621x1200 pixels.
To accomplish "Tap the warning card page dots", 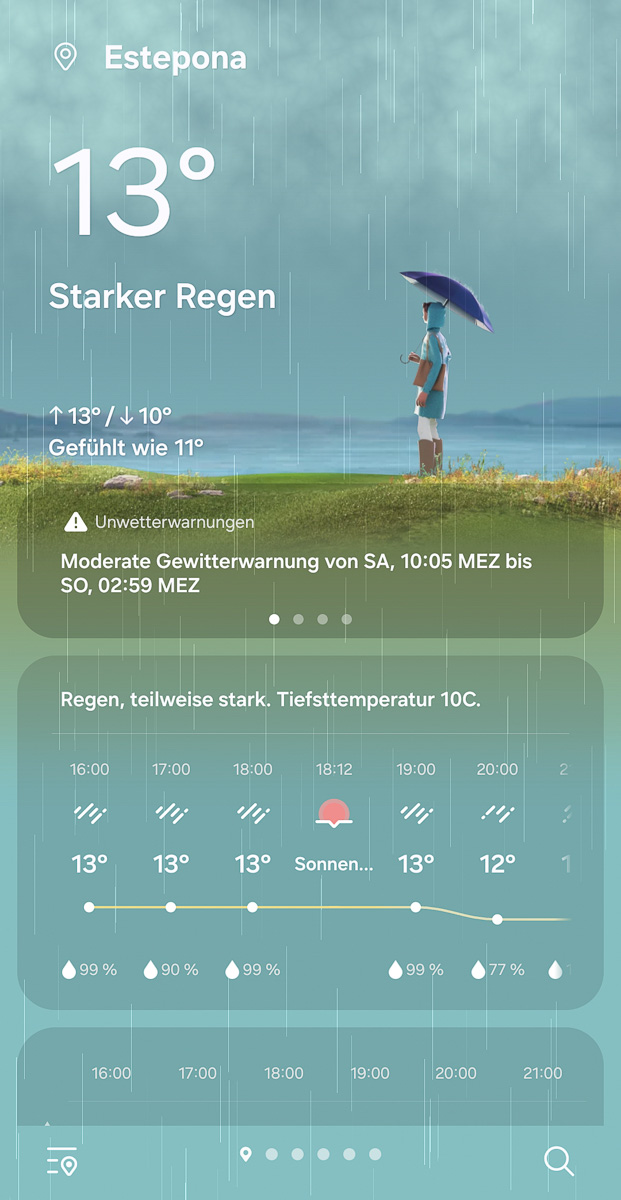I will point(310,619).
